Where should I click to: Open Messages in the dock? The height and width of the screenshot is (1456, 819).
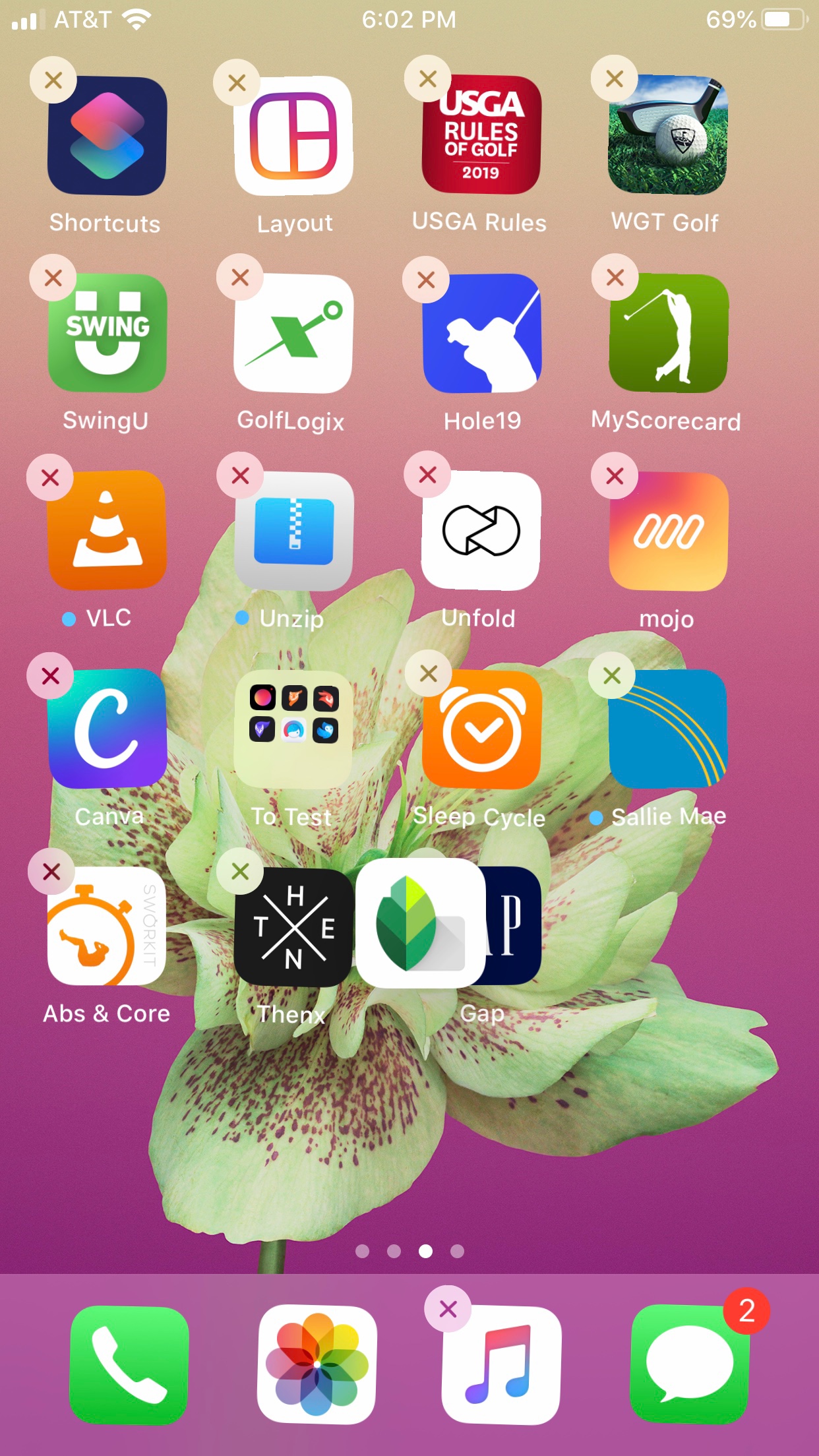689,1365
